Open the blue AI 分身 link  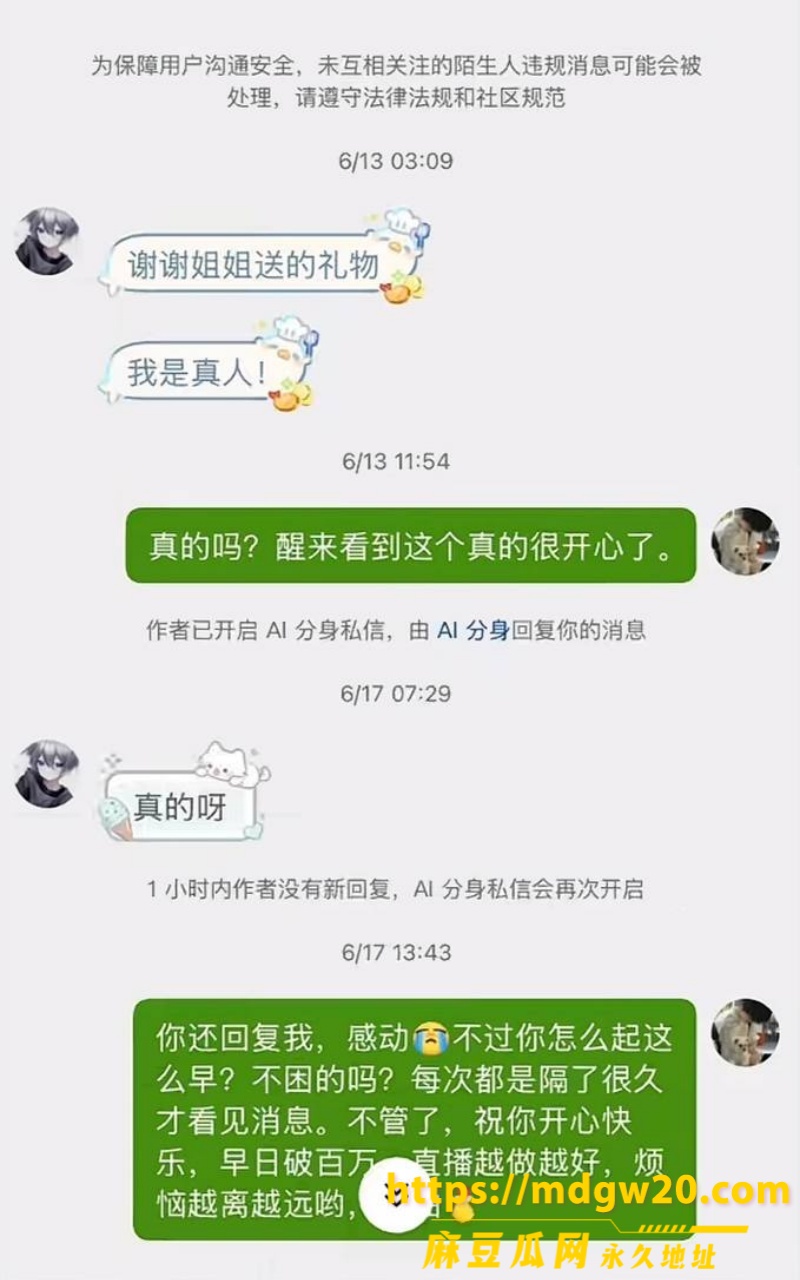(x=473, y=630)
